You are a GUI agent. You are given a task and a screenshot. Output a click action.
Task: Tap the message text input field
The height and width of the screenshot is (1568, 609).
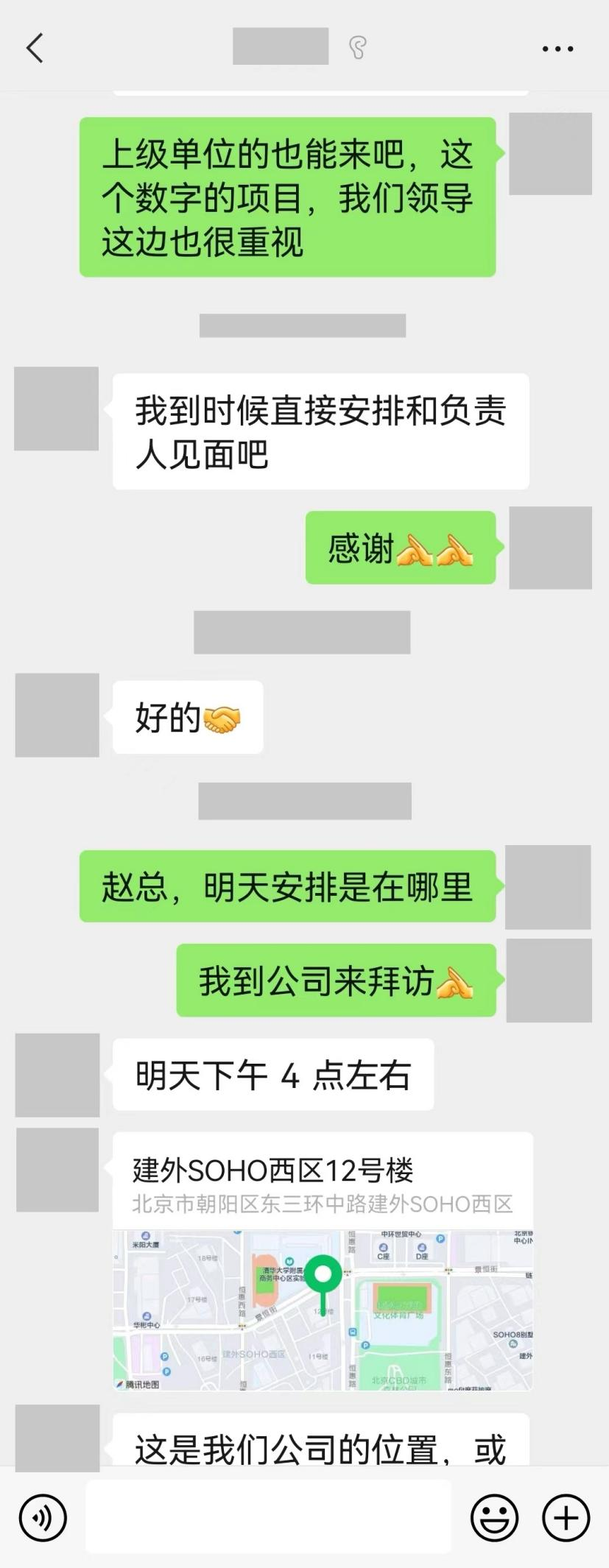tap(268, 1517)
